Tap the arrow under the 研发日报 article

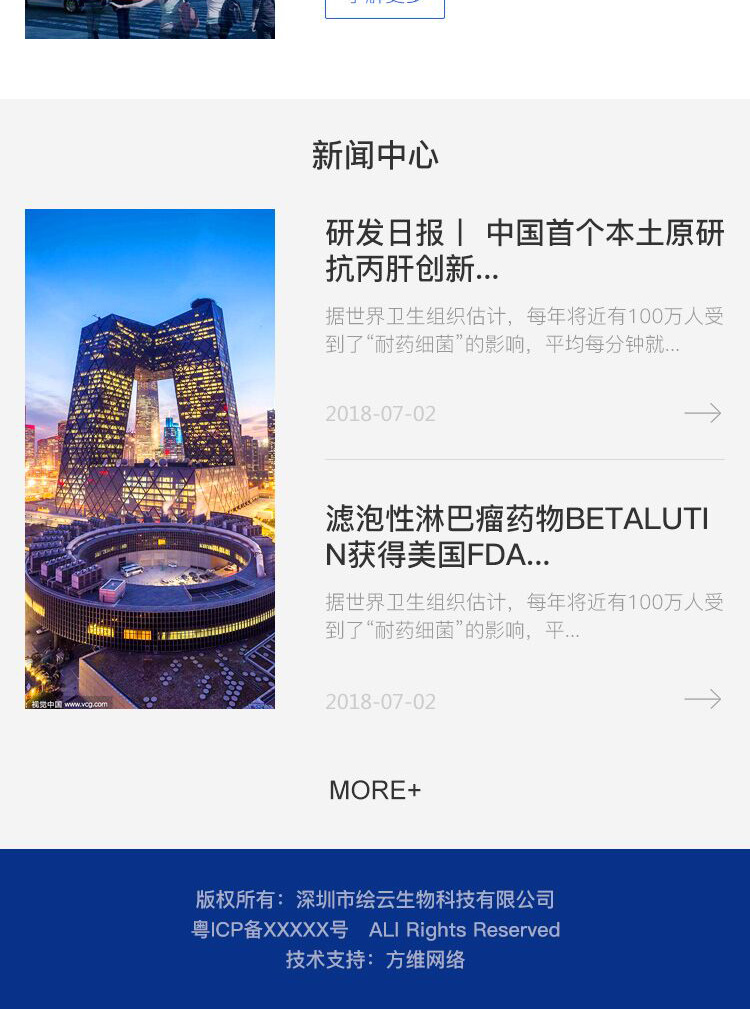click(x=702, y=413)
